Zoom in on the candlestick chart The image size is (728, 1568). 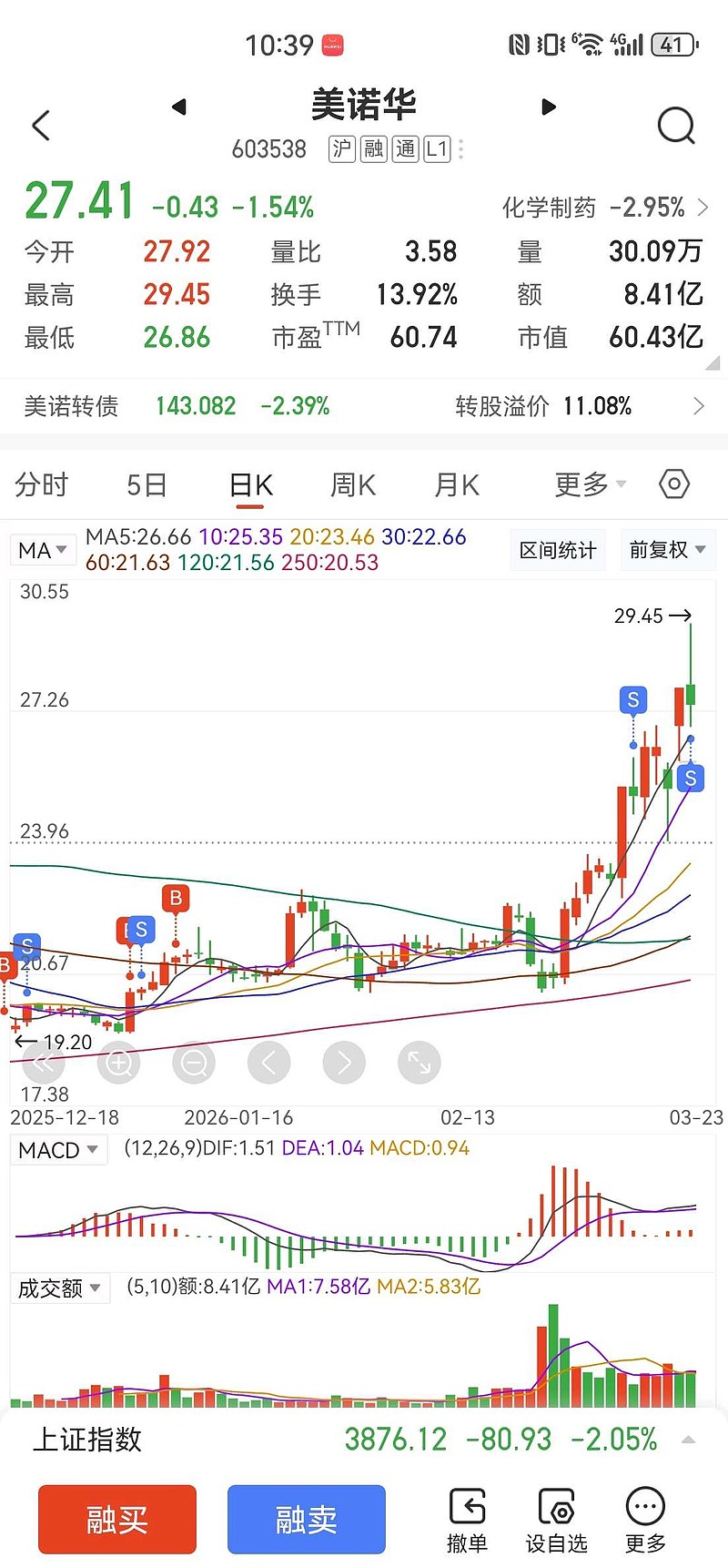pyautogui.click(x=118, y=1062)
